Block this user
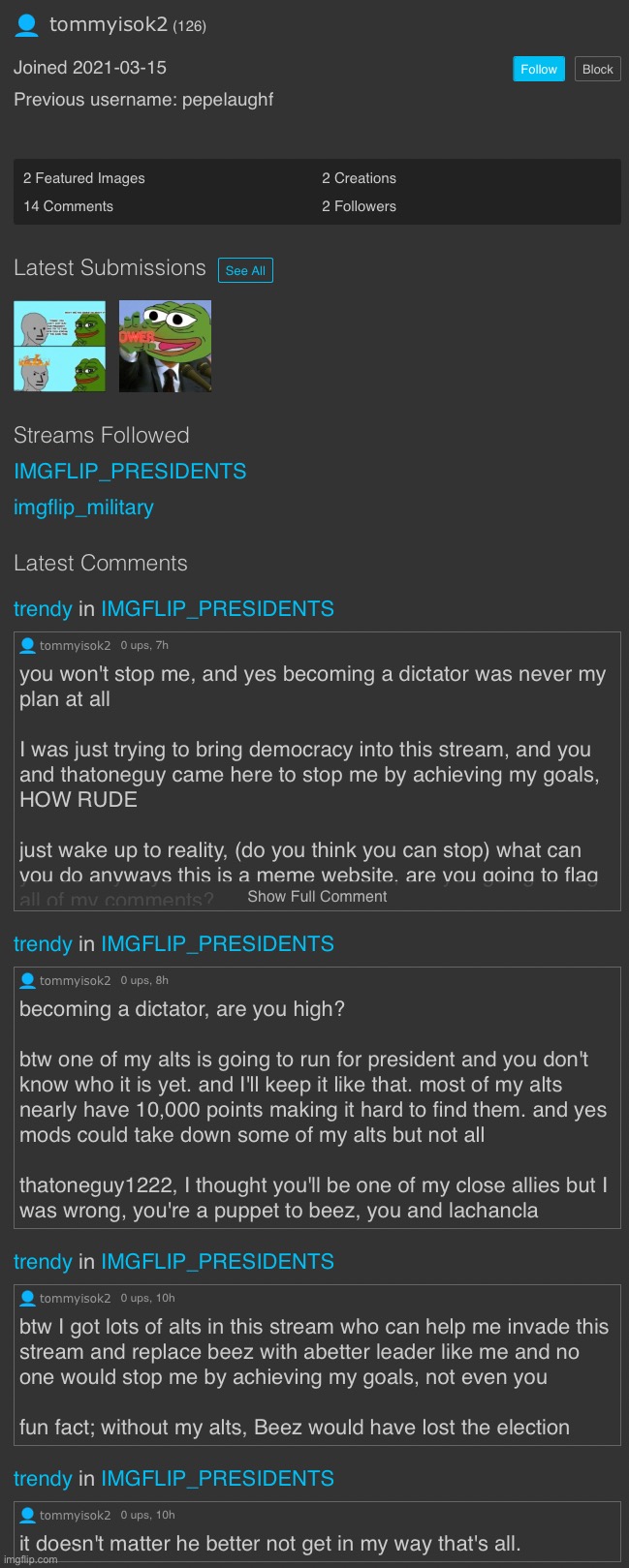Viewport: 629px width, 1568px height. [x=597, y=69]
